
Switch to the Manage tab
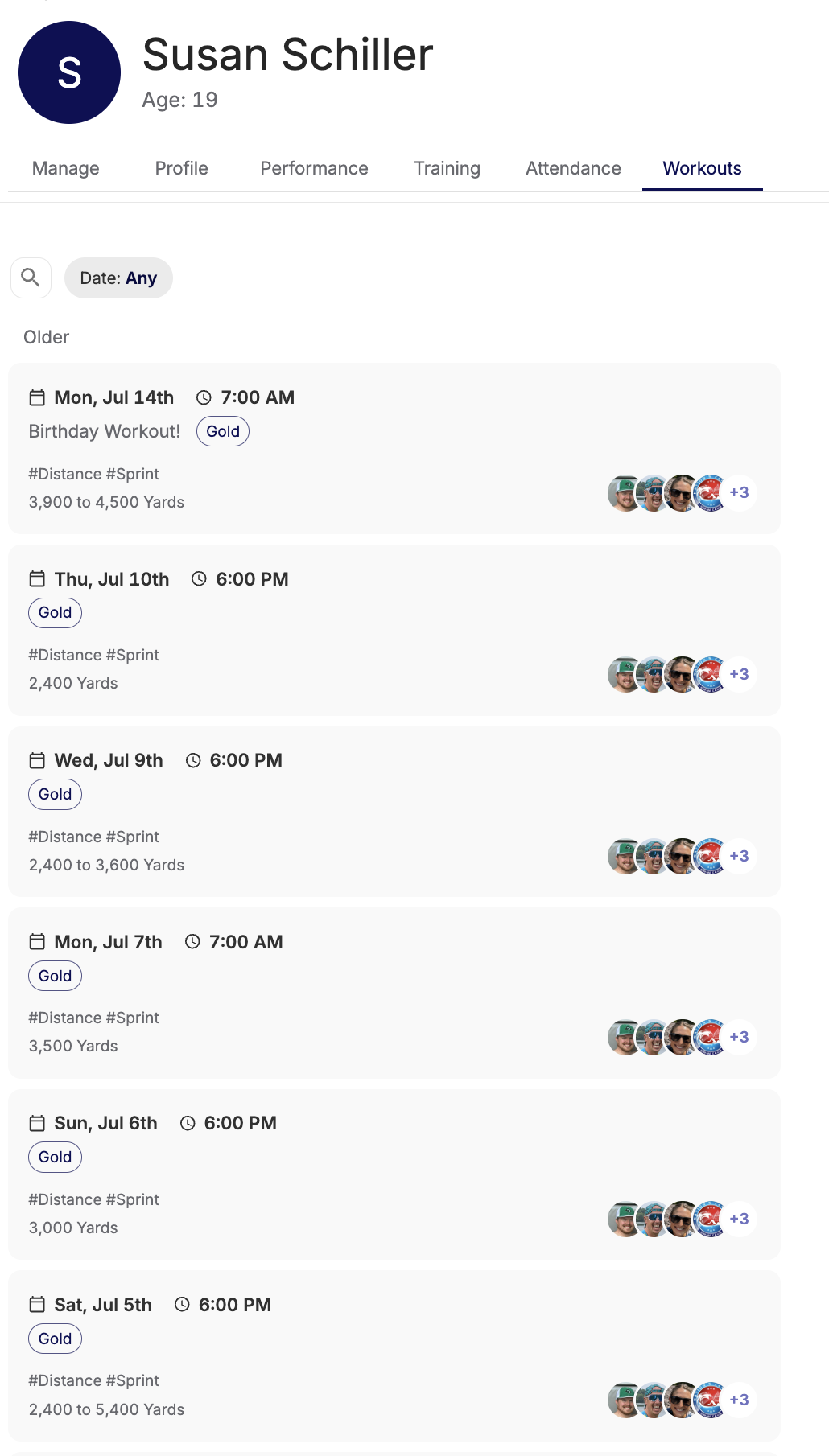(66, 168)
